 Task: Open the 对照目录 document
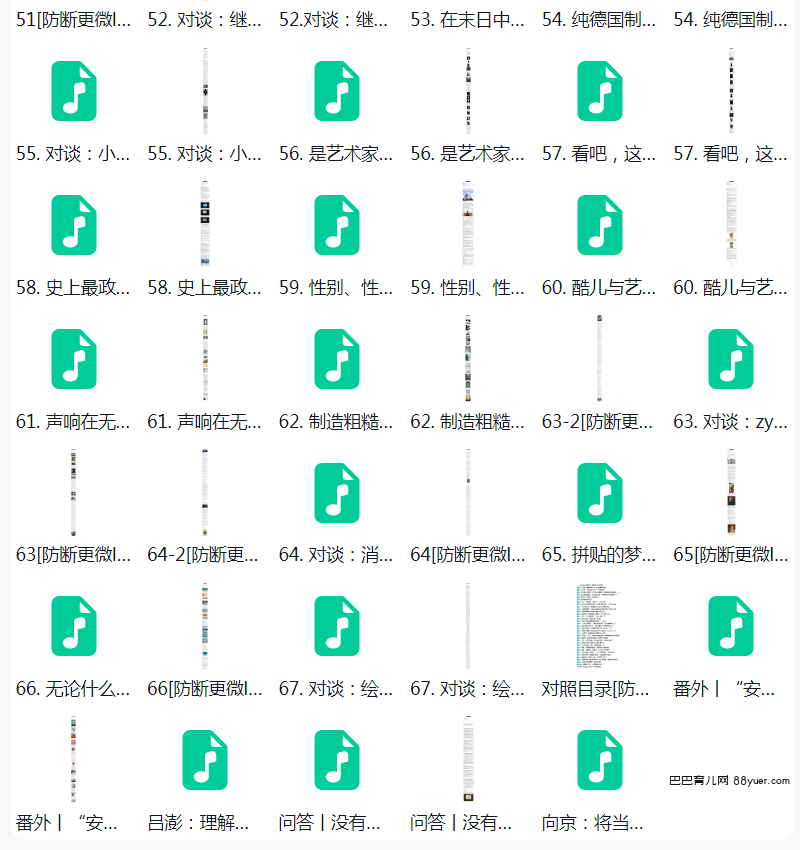[x=599, y=626]
